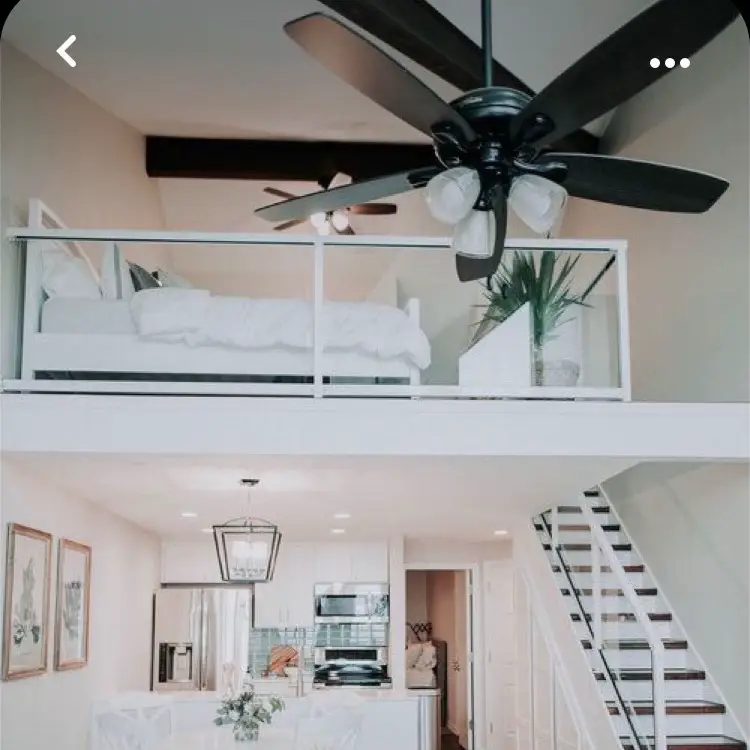This screenshot has height=750, width=750.
Task: Go back using the arrow icon
Action: coord(67,51)
